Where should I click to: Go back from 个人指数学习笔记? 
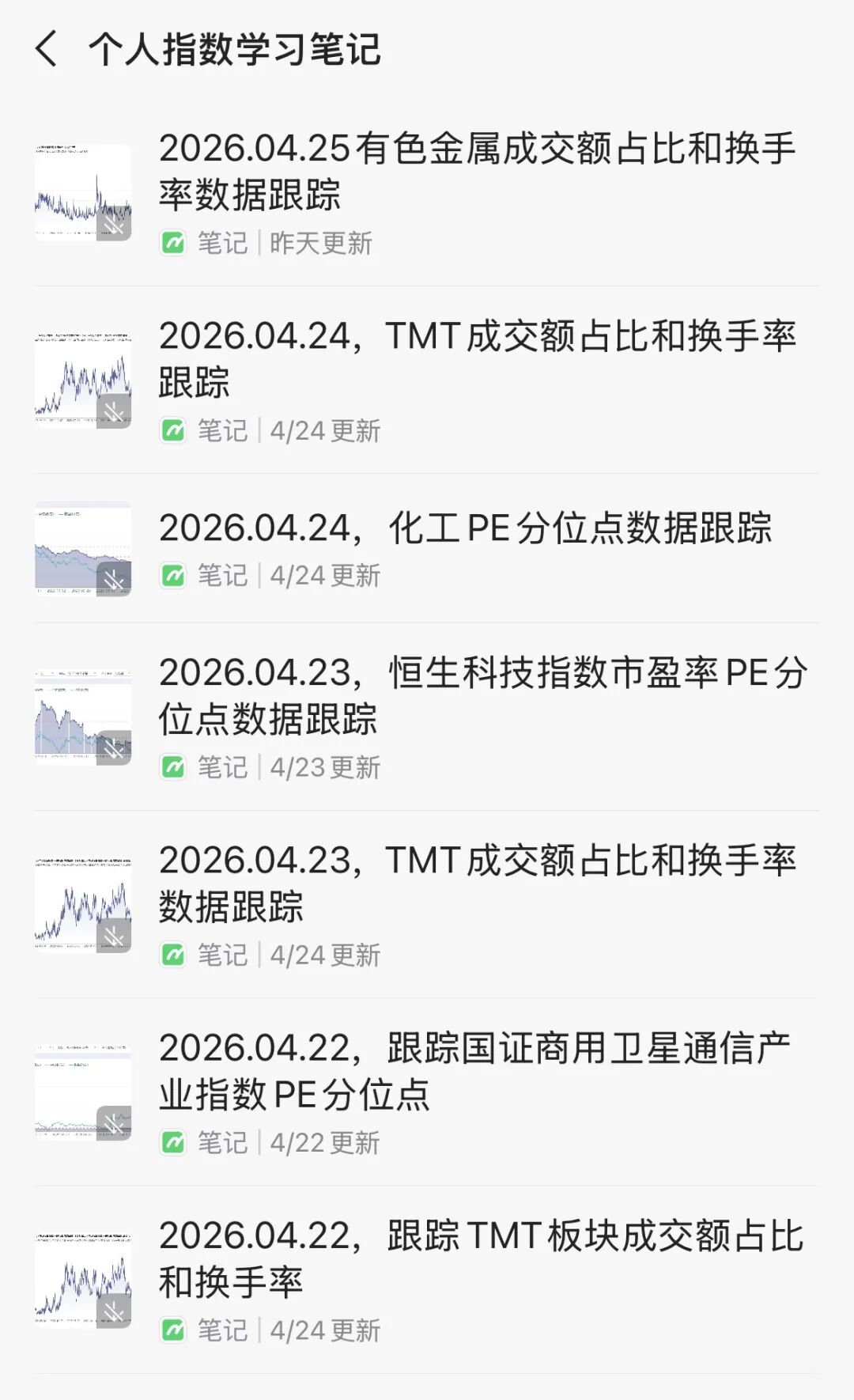tap(47, 49)
